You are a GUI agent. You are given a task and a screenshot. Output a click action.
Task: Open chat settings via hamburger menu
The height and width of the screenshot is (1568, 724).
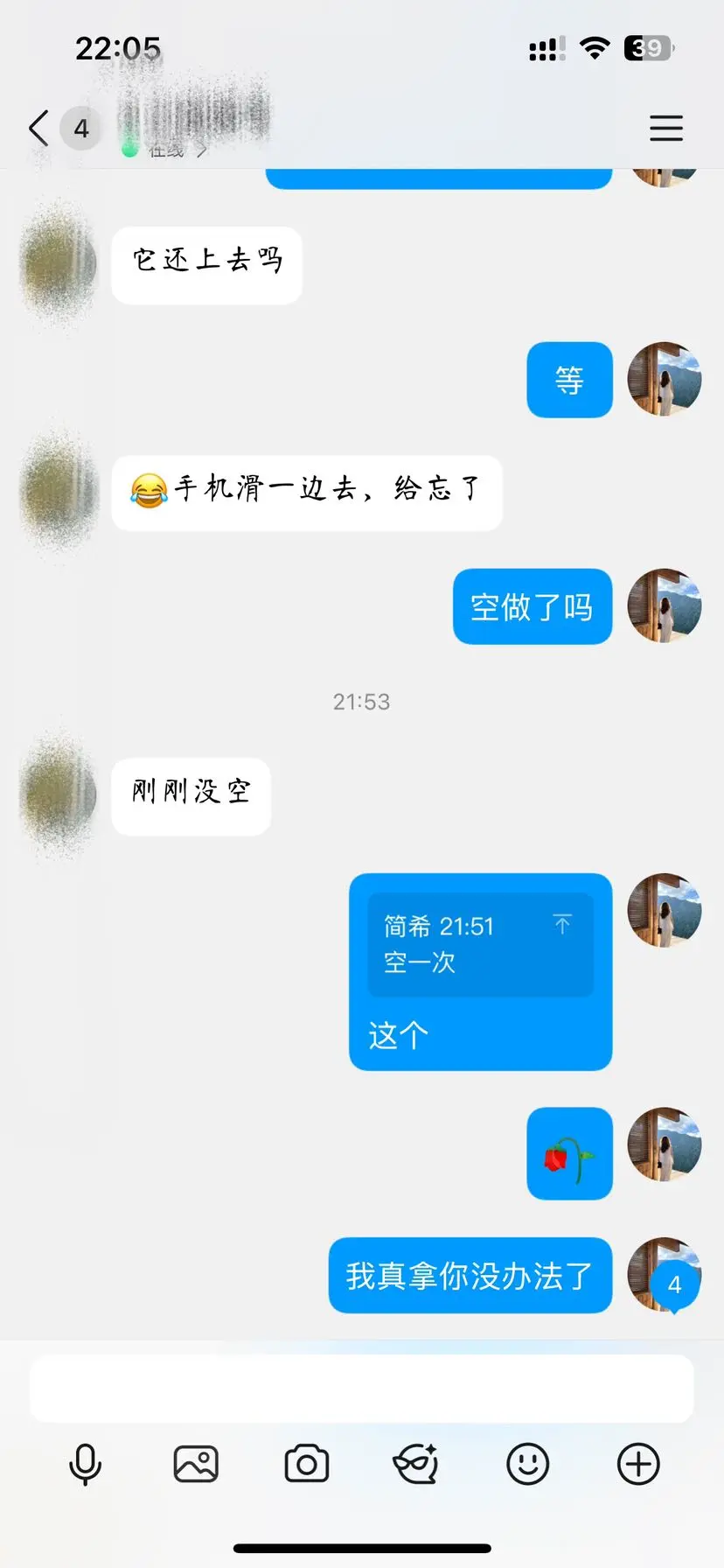[666, 128]
